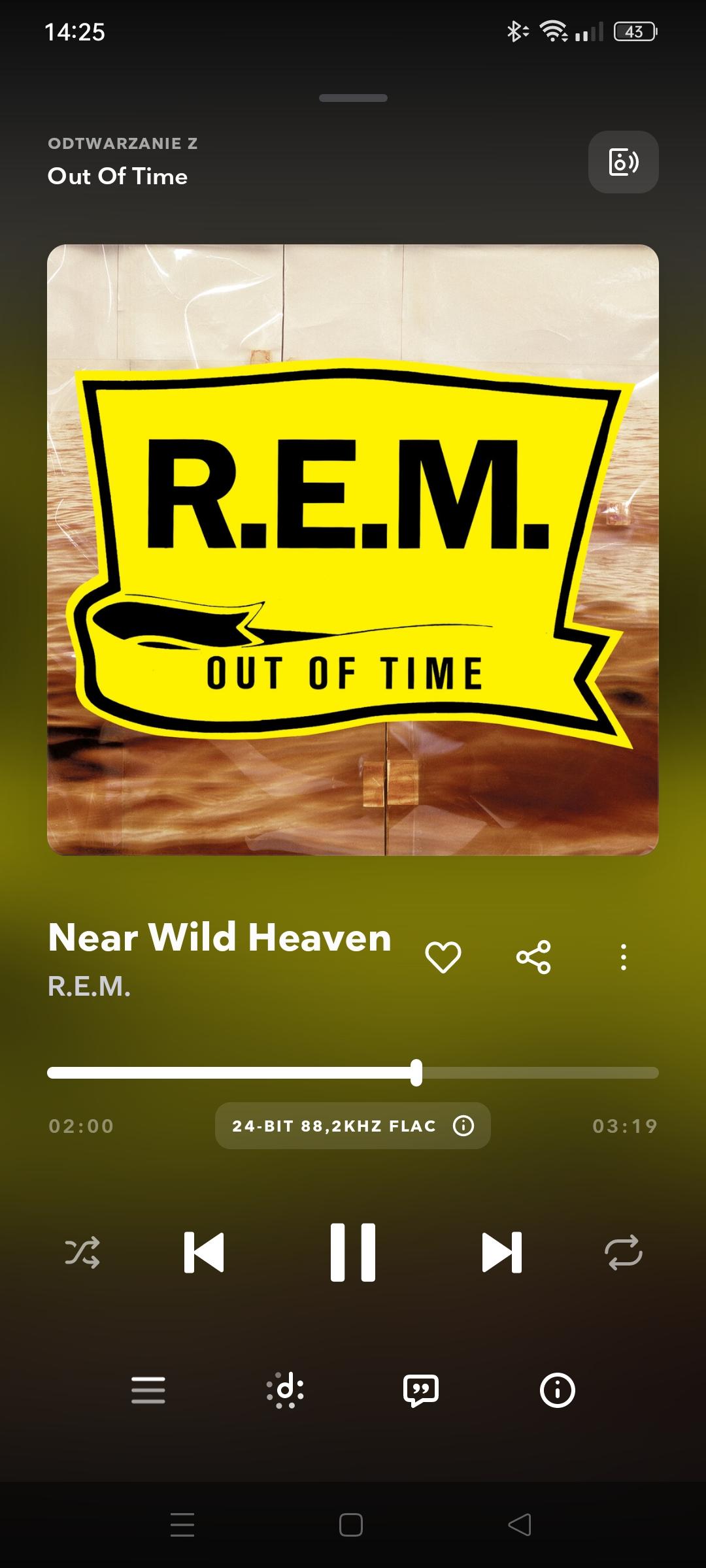Show the song lyrics

click(x=421, y=1390)
